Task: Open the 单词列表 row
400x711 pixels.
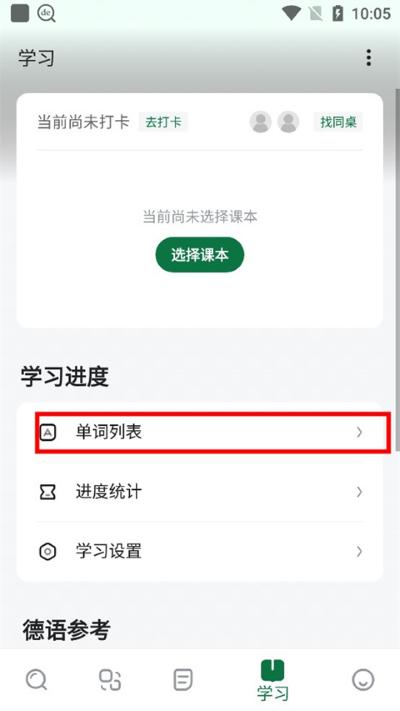Action: coord(200,432)
